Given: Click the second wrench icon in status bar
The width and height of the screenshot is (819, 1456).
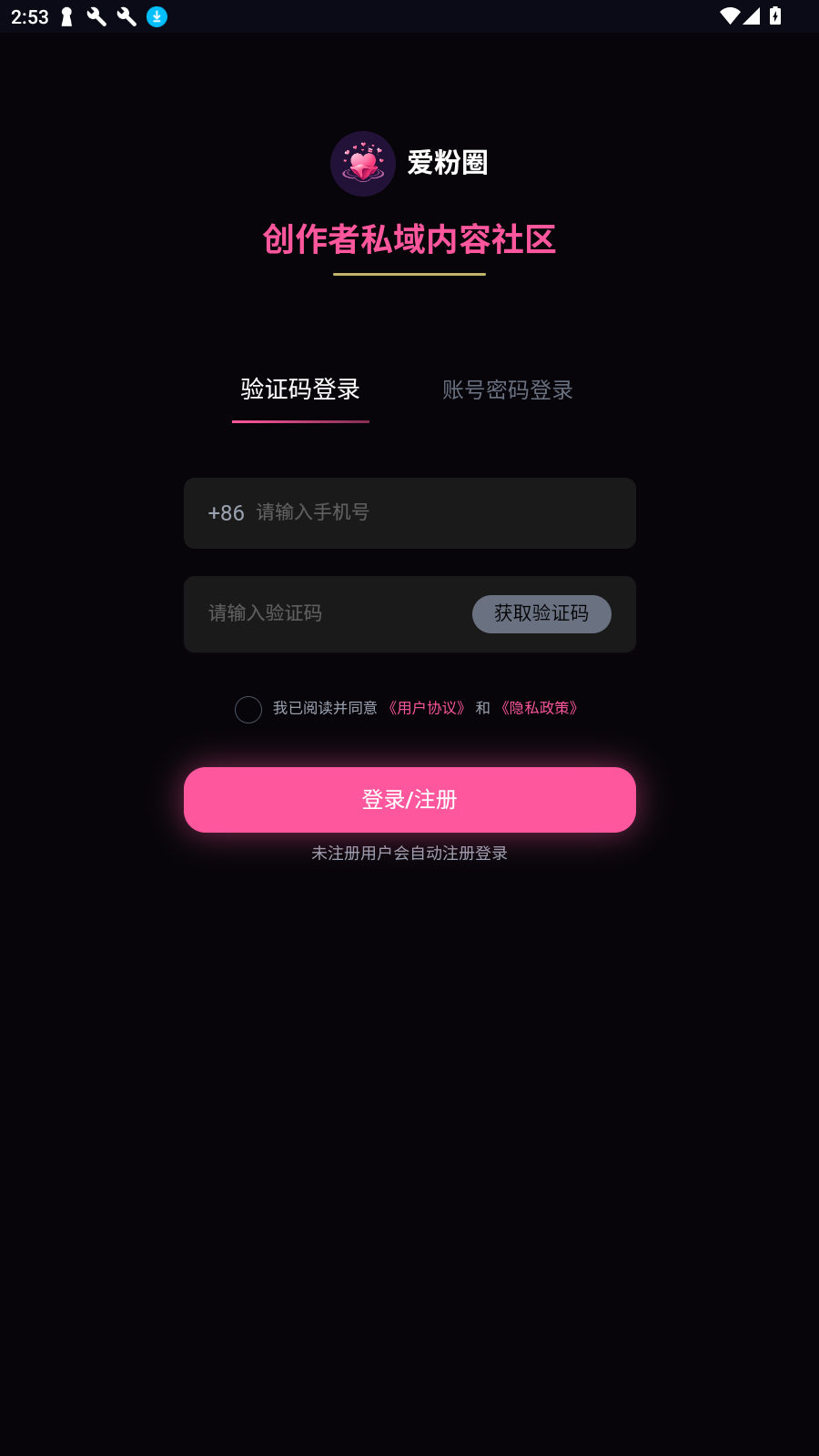Looking at the screenshot, I should (126, 16).
